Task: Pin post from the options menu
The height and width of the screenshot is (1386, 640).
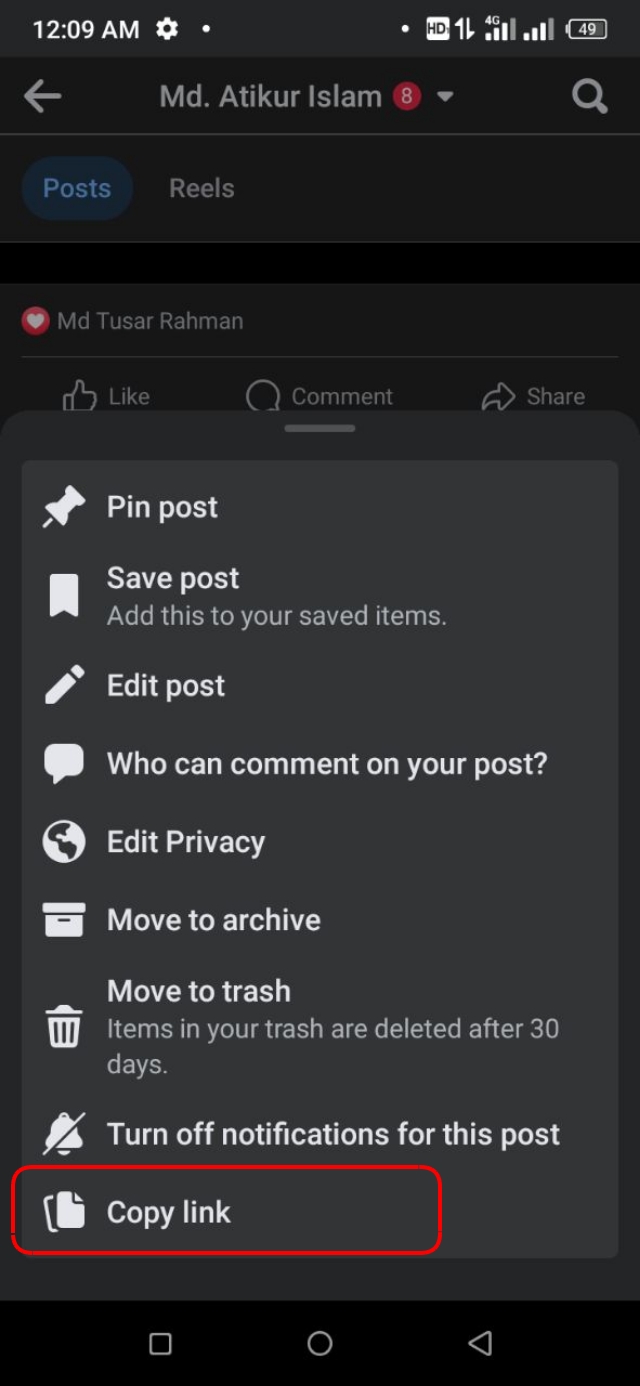Action: point(162,507)
